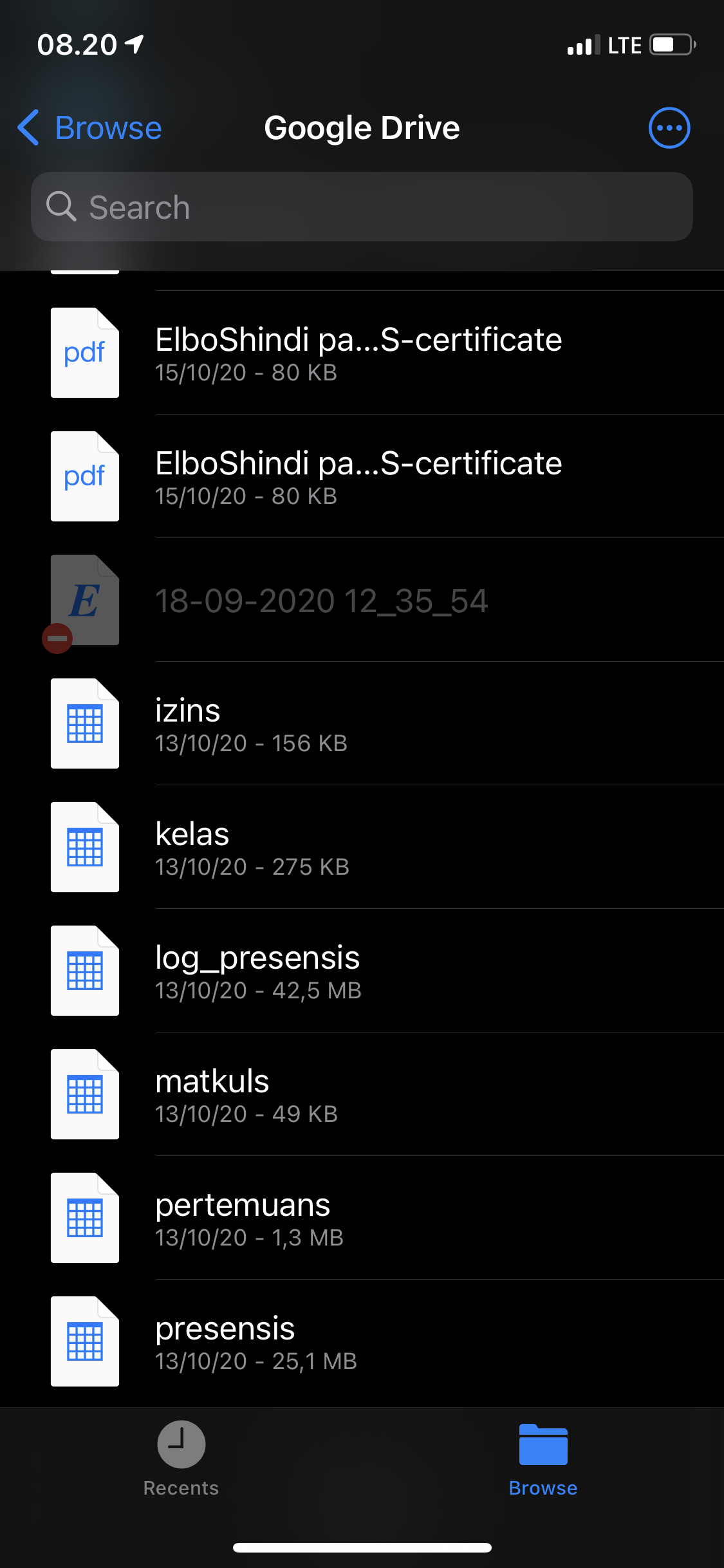This screenshot has width=724, height=1568.
Task: Select the Browse tab
Action: tap(543, 1459)
